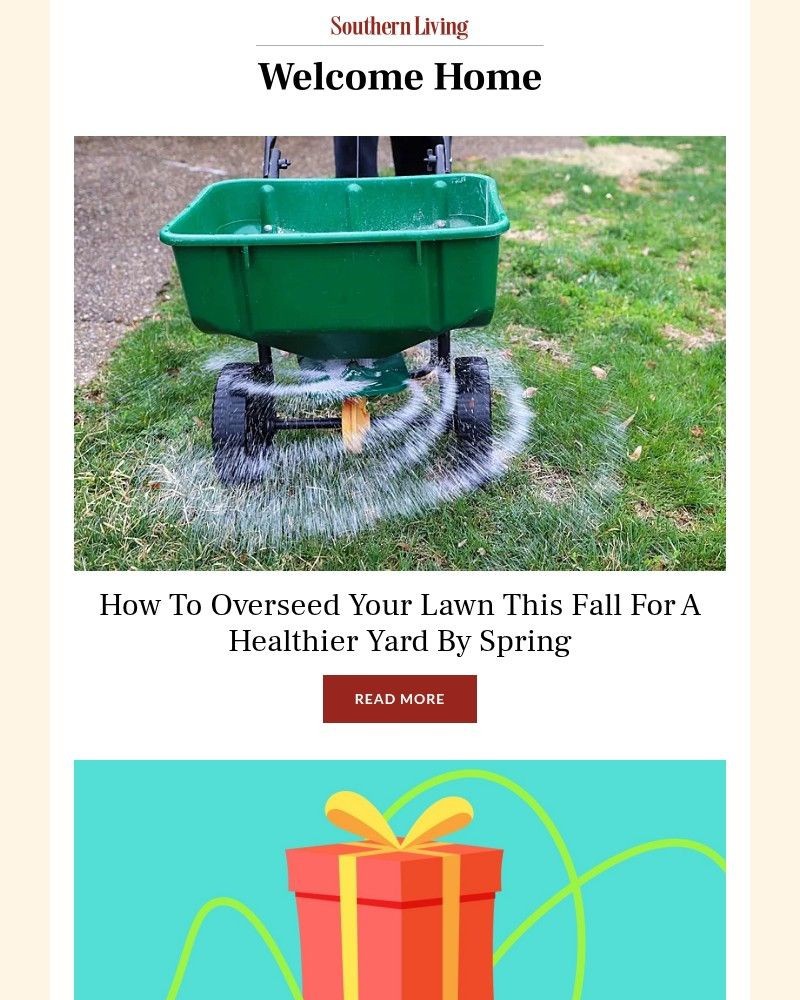Open the overseeding article with READ MORE

(x=399, y=699)
